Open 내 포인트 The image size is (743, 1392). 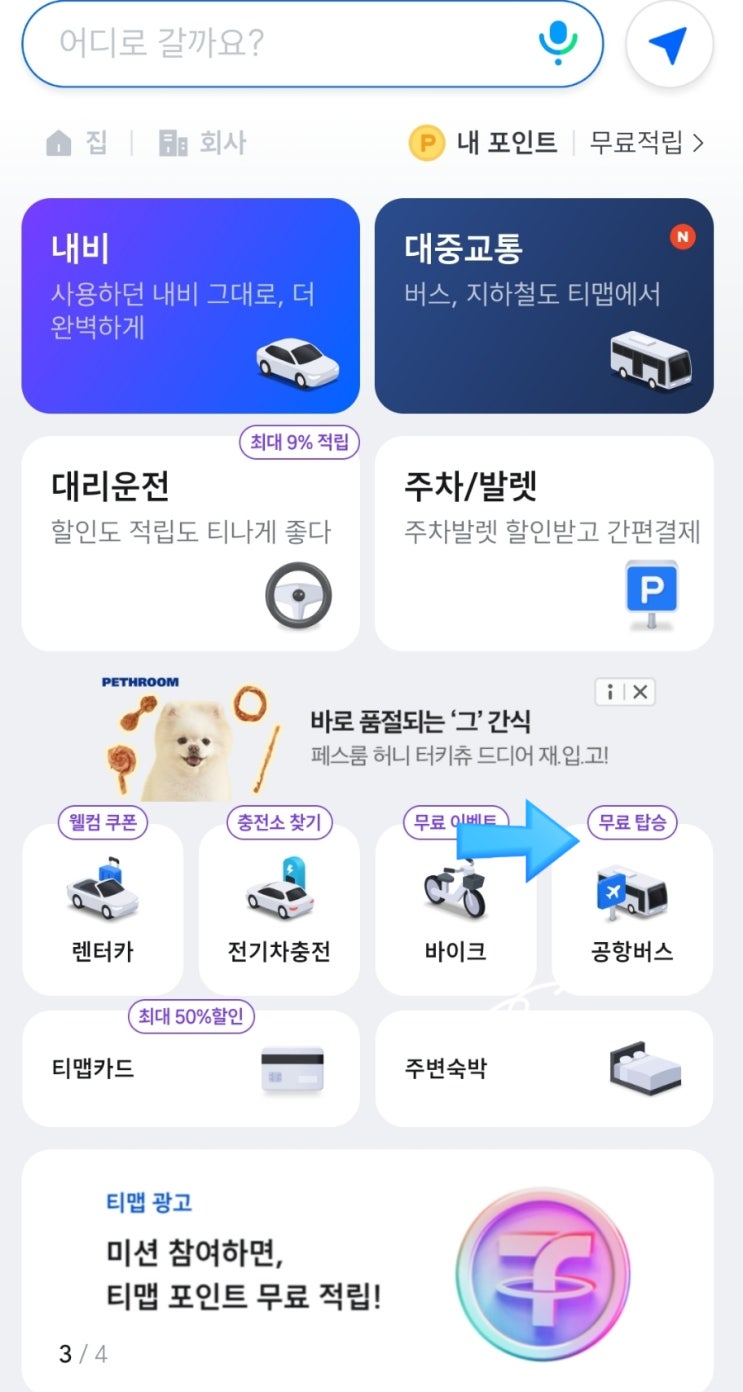click(x=483, y=143)
